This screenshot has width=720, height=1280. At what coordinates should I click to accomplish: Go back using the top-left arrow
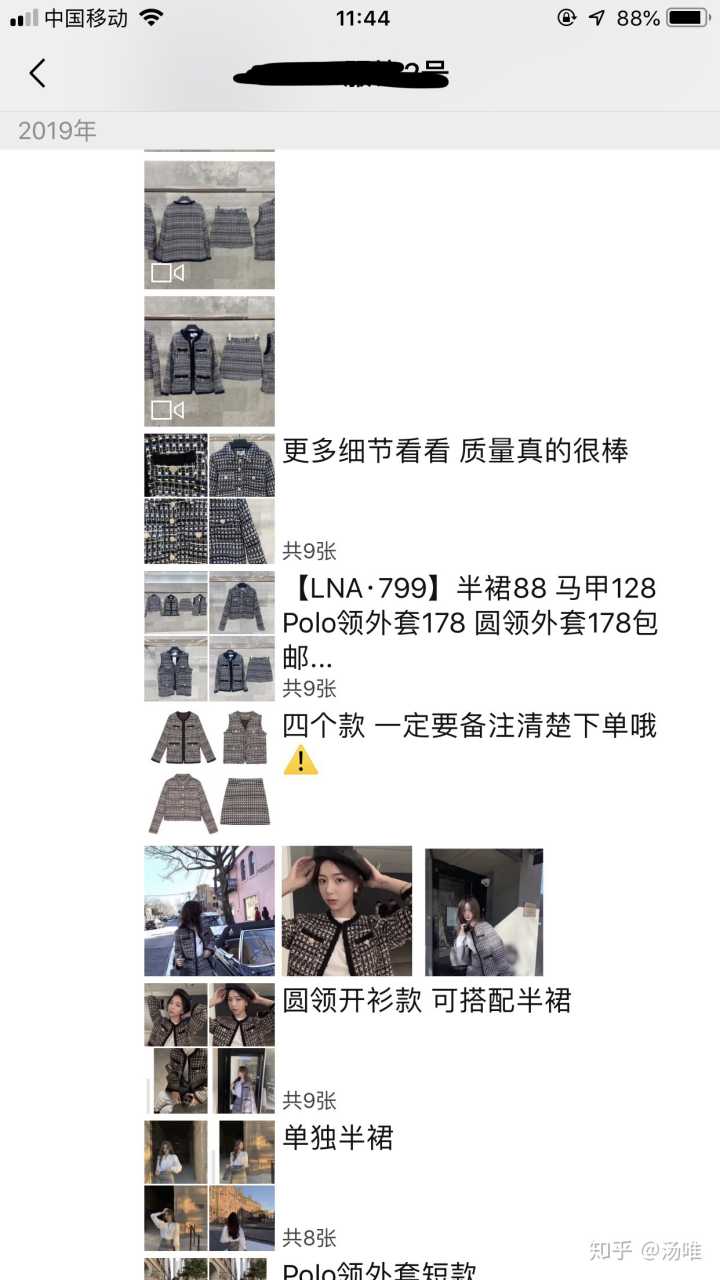point(38,73)
